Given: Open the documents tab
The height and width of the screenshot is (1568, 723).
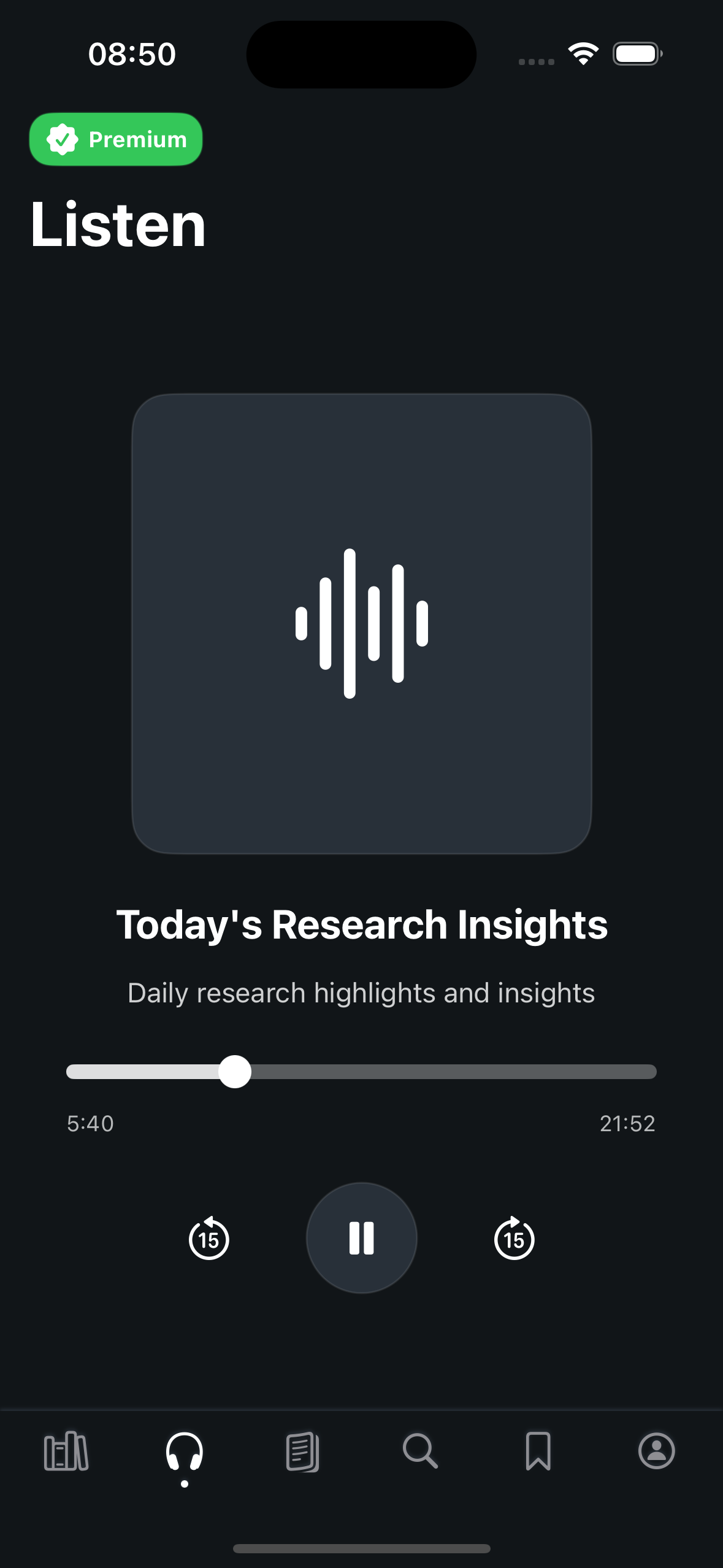Looking at the screenshot, I should [302, 1451].
